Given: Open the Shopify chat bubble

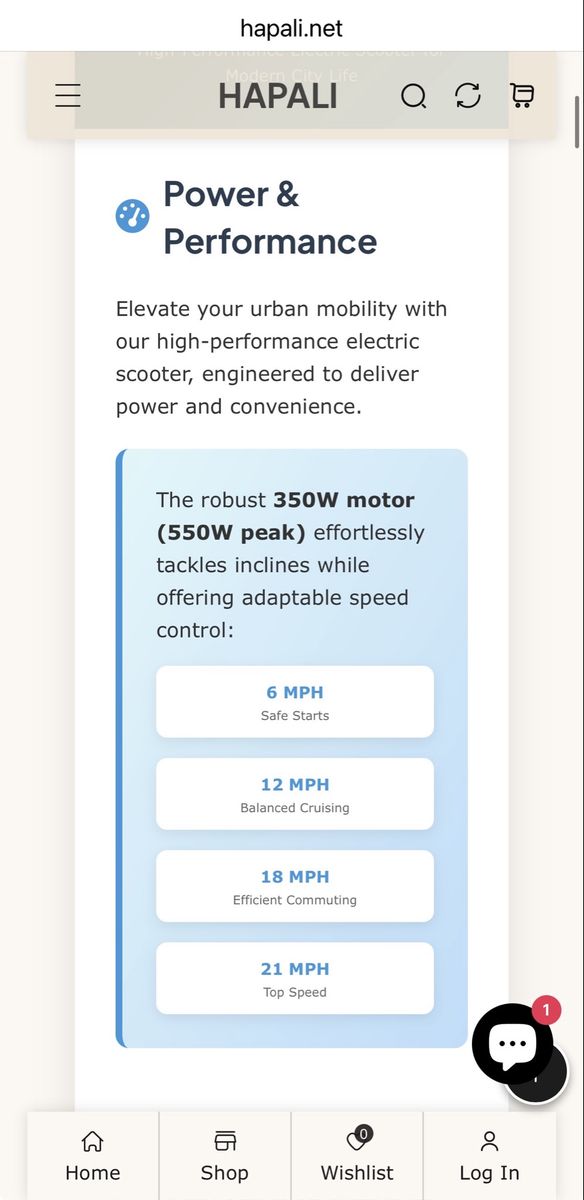Looking at the screenshot, I should (512, 1044).
